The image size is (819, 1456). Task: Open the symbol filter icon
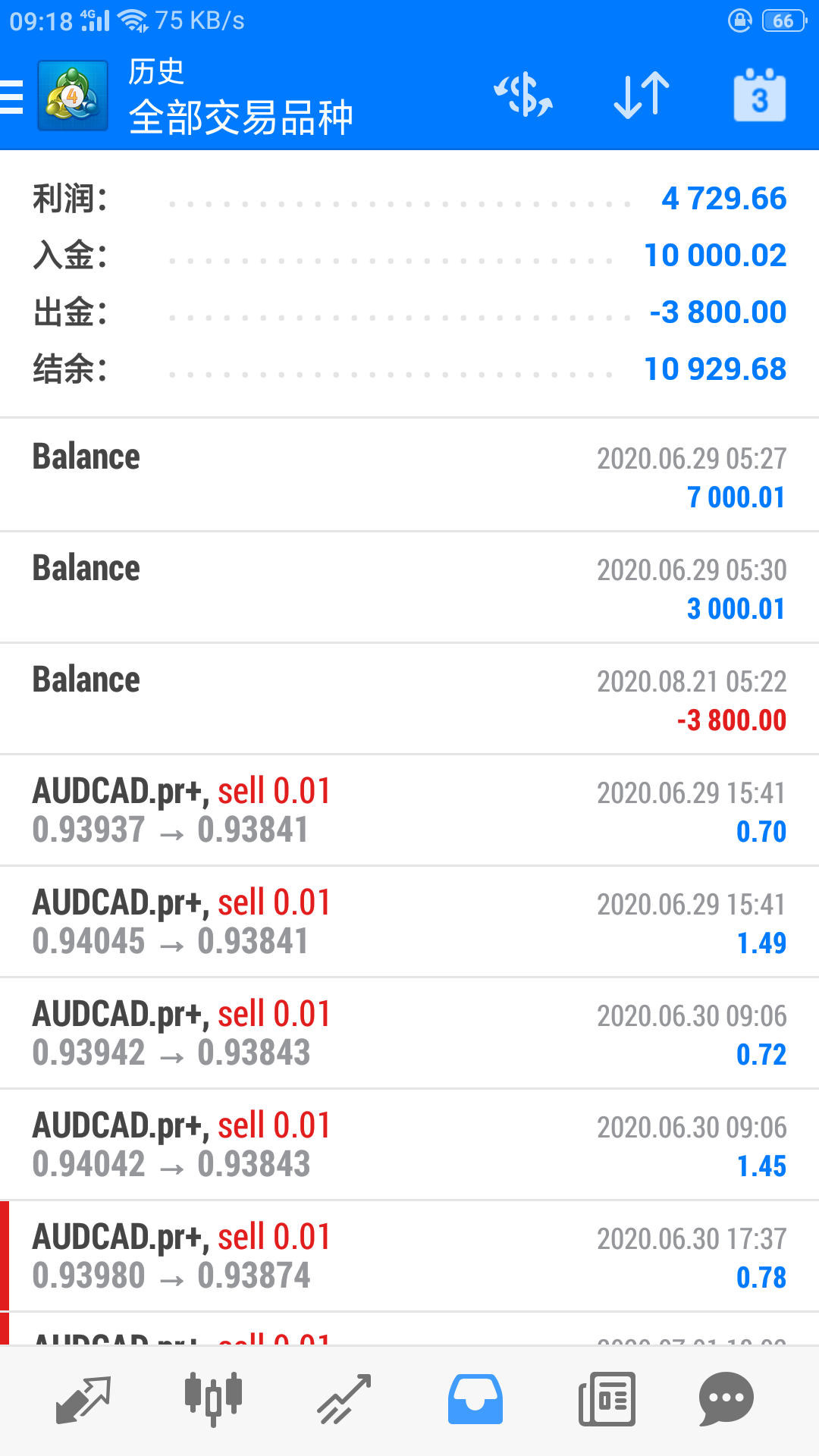(x=523, y=96)
